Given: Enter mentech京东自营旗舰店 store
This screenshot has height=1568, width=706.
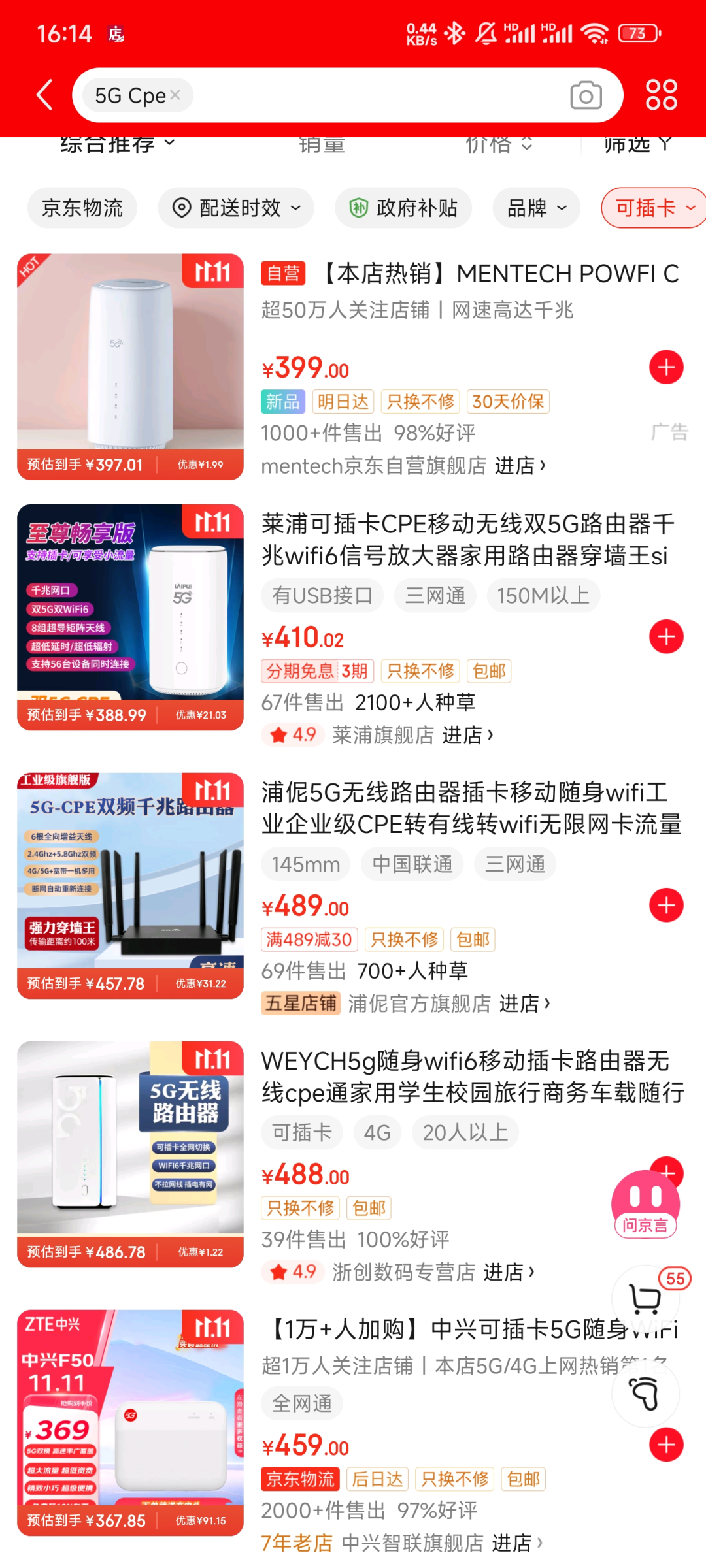Looking at the screenshot, I should click(520, 466).
